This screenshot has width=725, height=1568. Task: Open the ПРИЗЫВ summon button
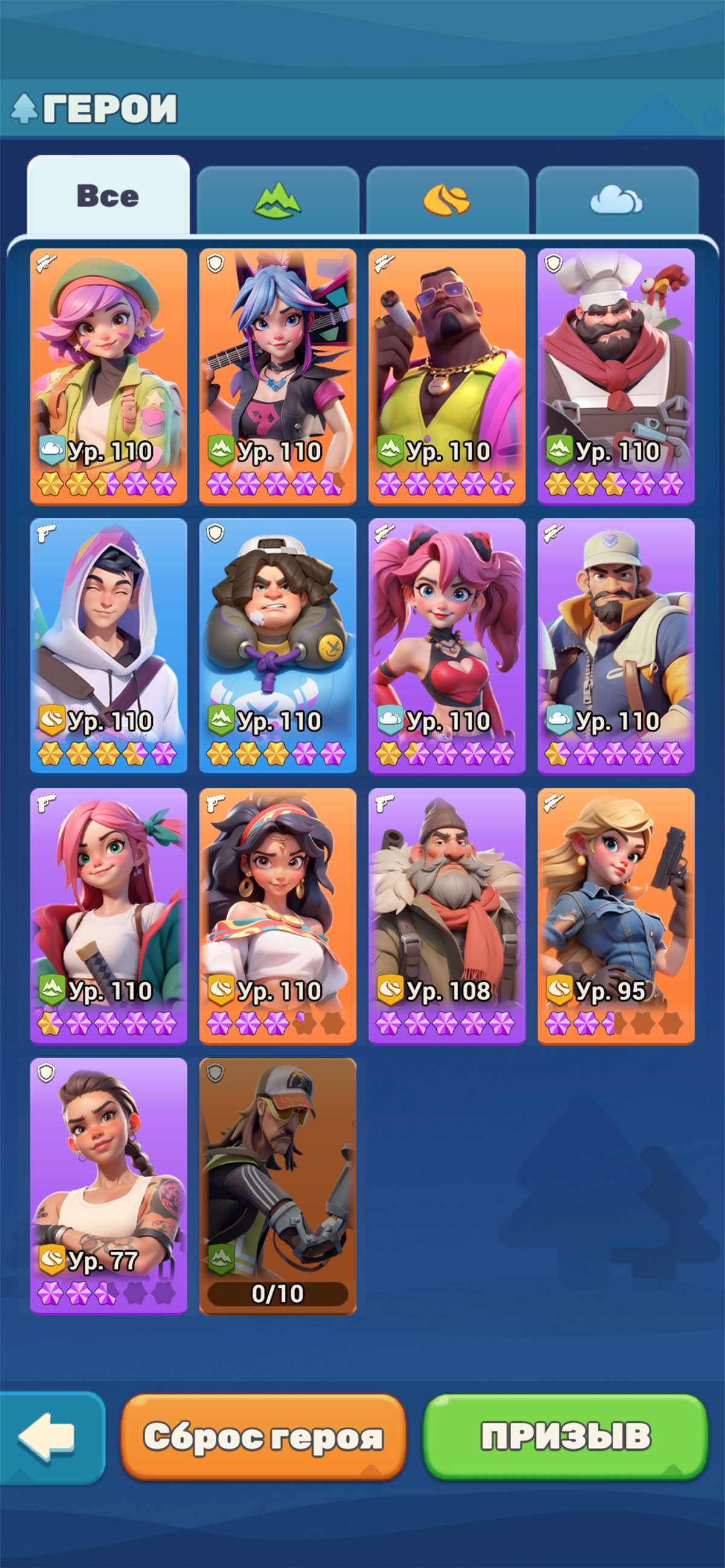point(565,1436)
